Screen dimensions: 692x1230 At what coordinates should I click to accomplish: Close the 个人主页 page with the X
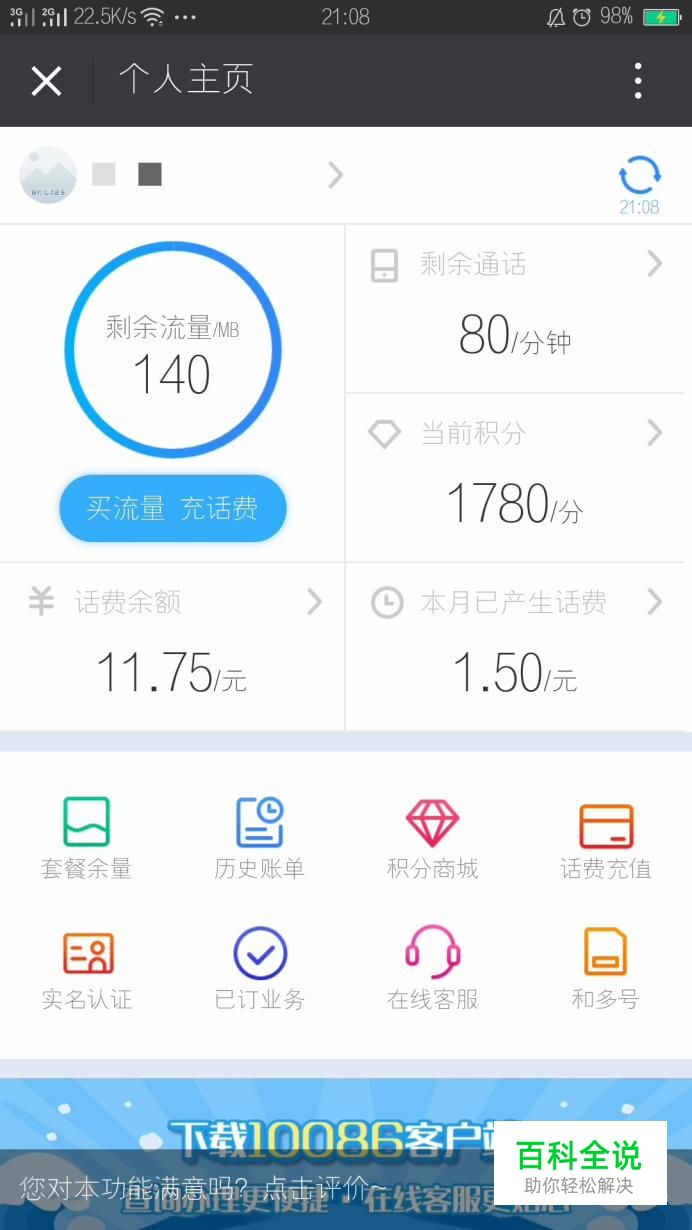coord(46,81)
